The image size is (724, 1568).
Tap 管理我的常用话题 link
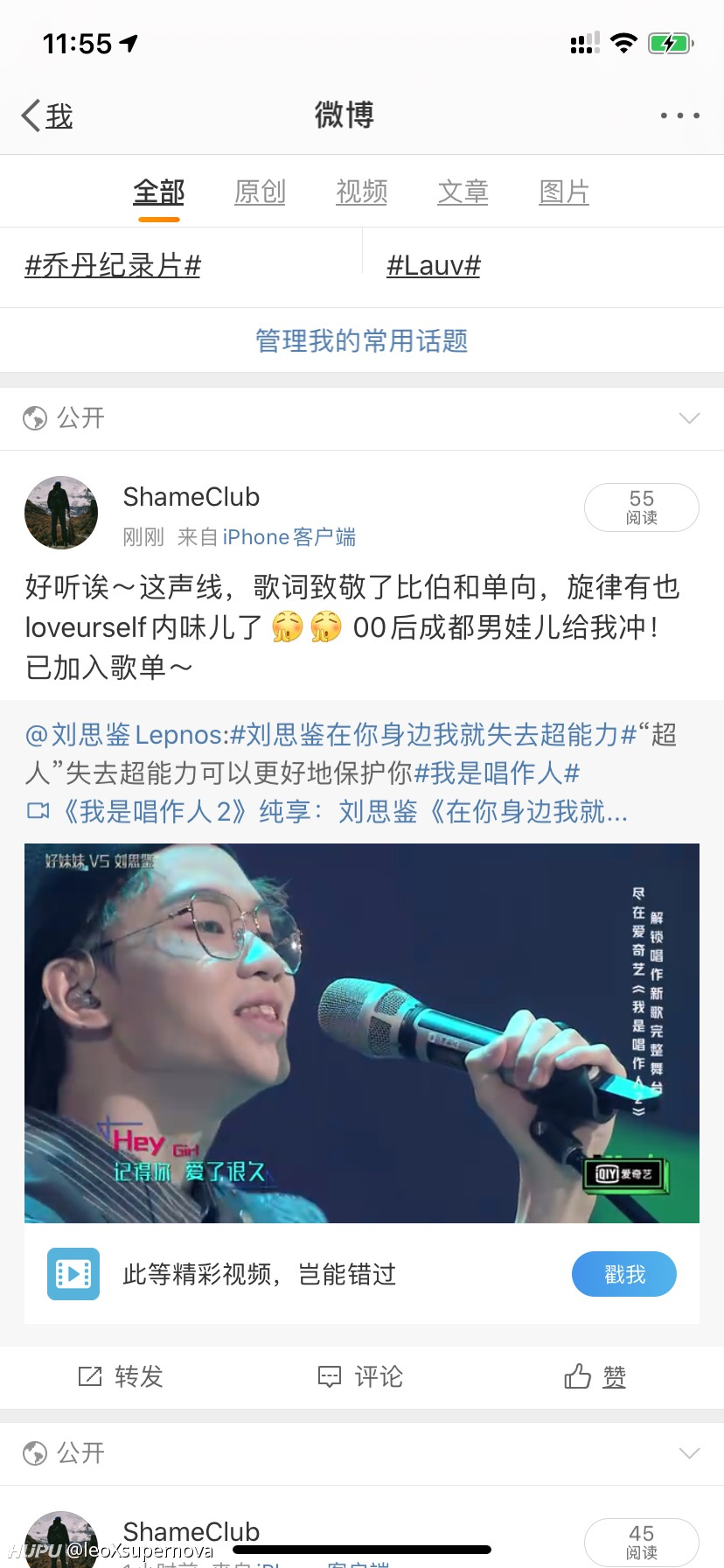[x=362, y=340]
